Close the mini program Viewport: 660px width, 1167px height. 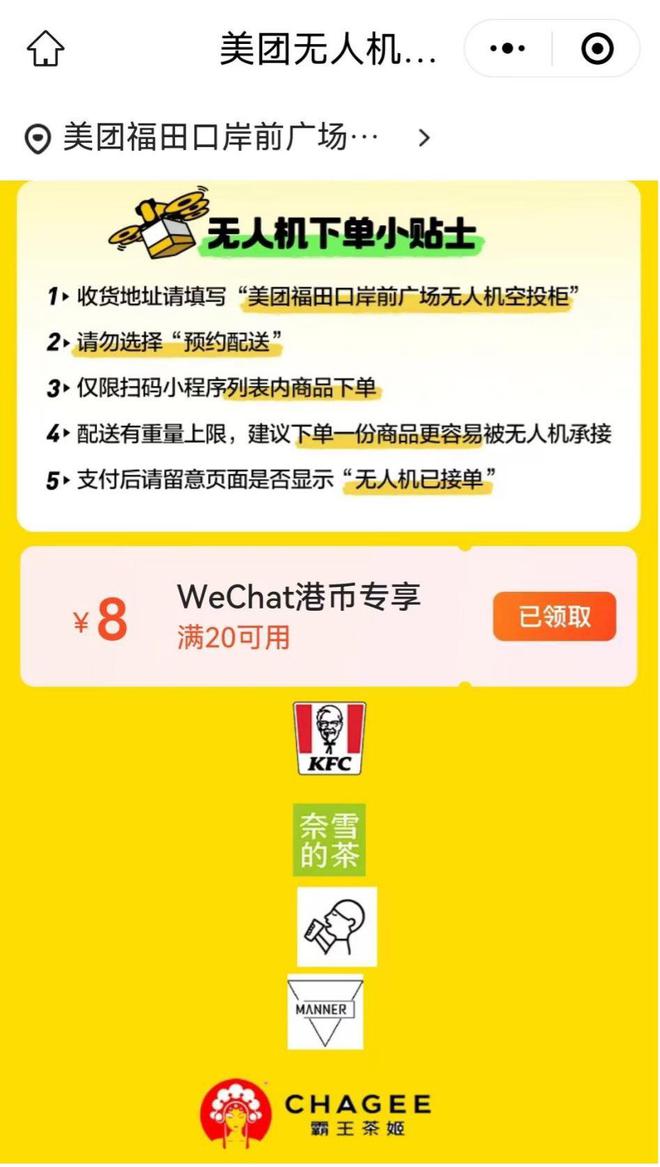597,48
